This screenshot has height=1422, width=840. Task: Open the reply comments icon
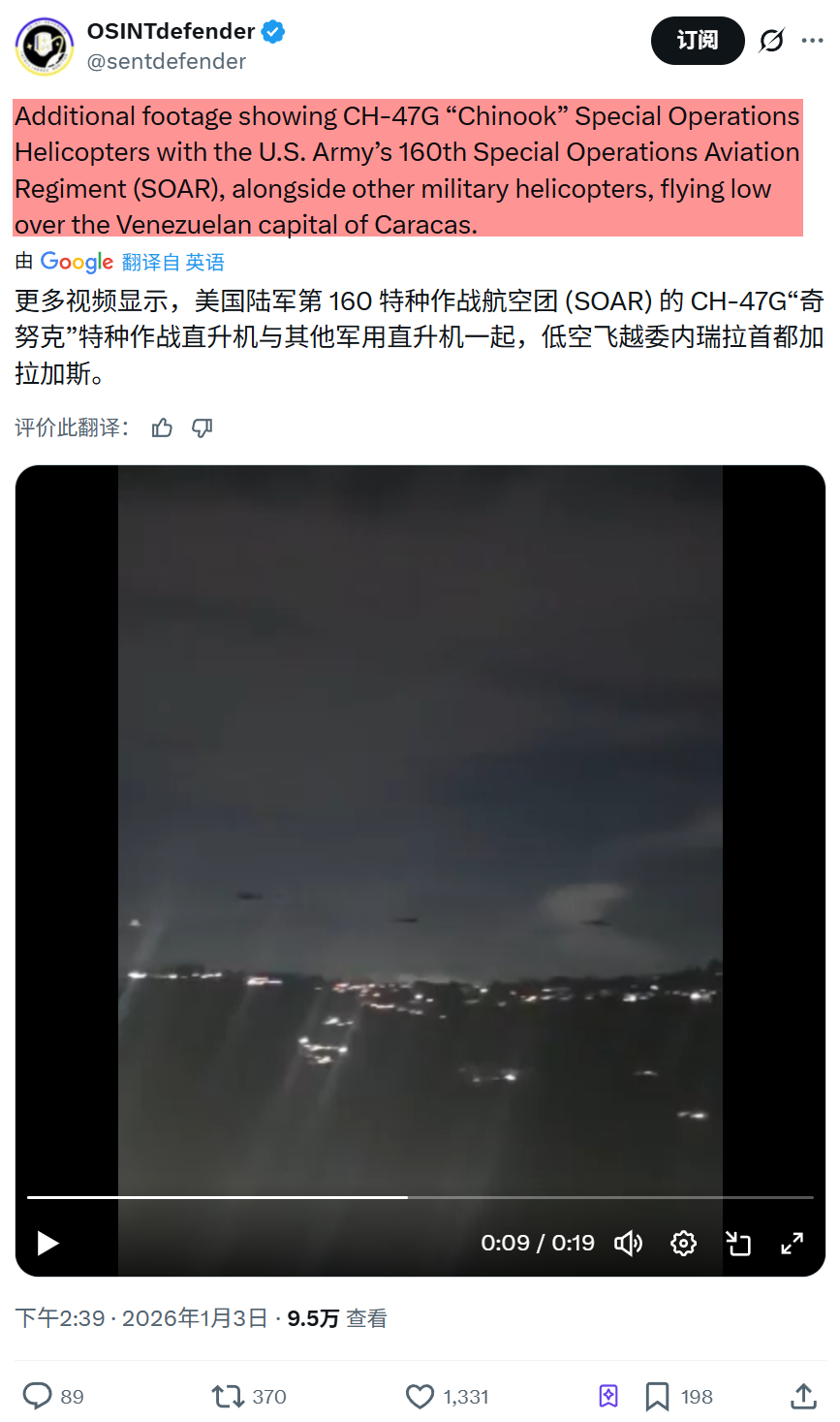coord(38,1397)
